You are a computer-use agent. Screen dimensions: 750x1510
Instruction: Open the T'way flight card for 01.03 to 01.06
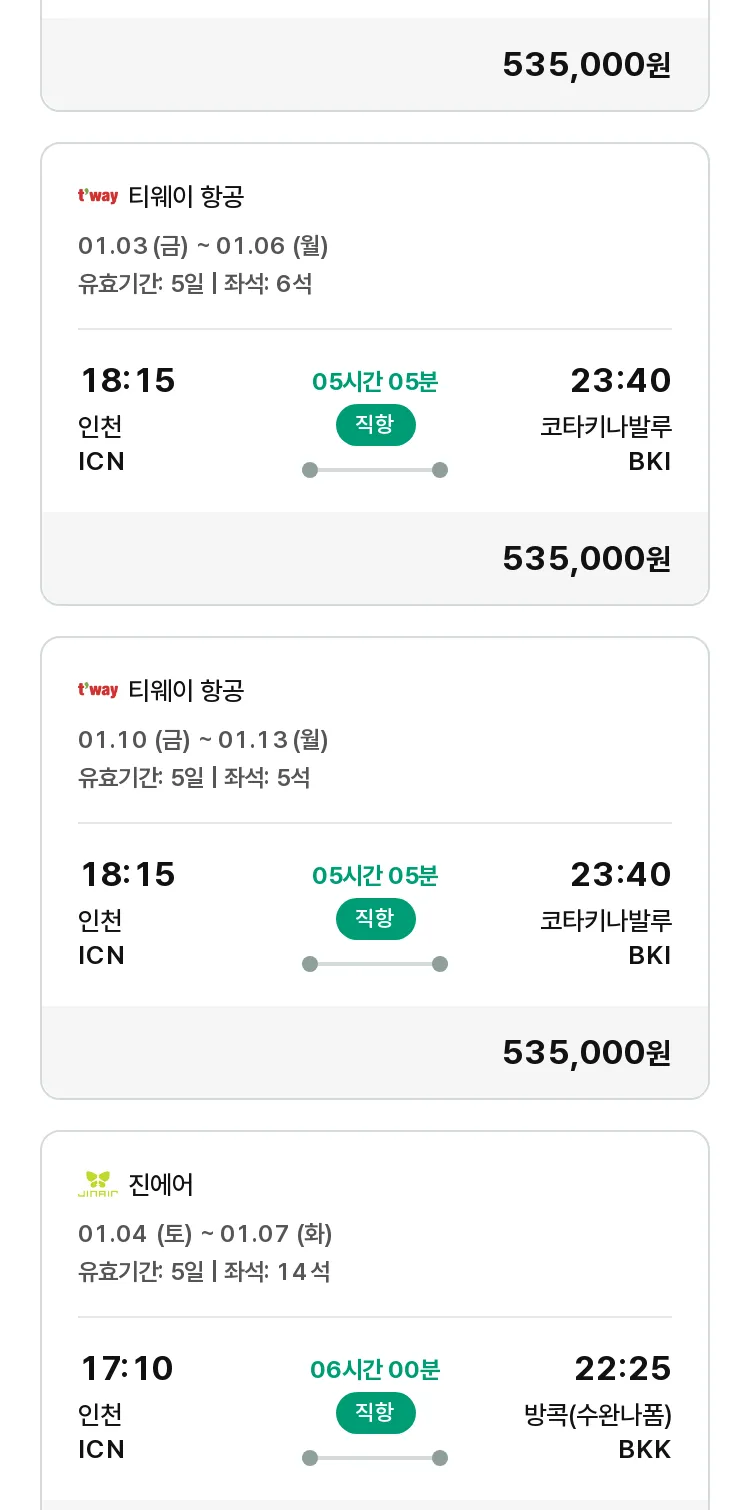point(375,374)
